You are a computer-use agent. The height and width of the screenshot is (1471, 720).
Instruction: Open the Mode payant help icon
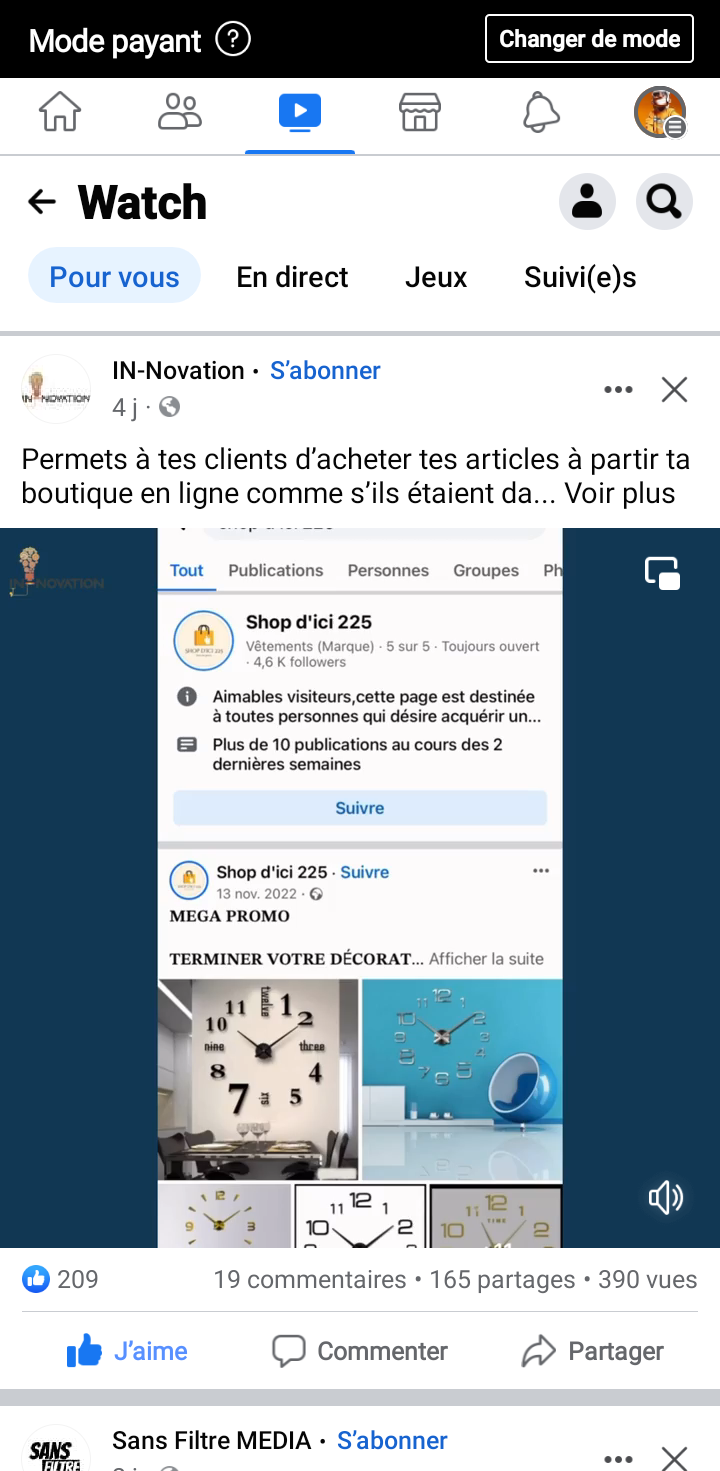(233, 40)
